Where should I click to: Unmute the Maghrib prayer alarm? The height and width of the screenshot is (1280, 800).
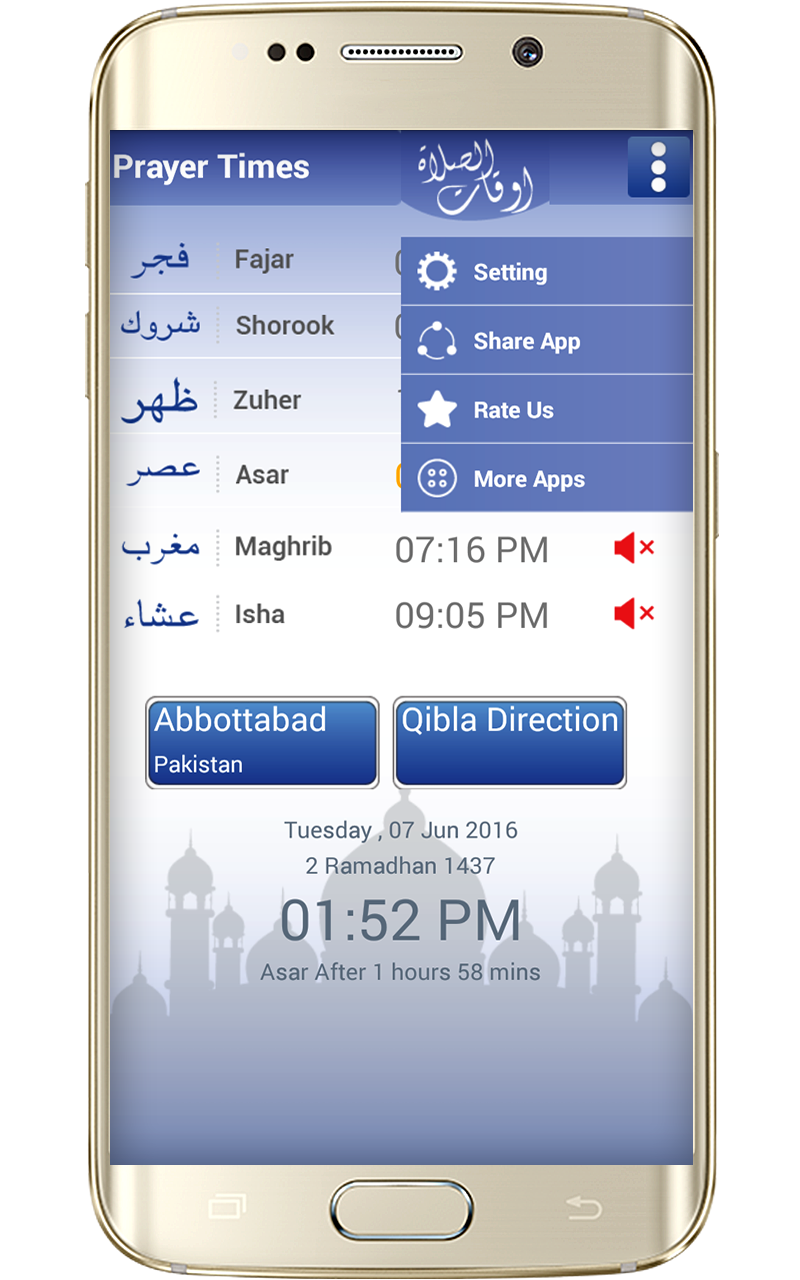coord(634,548)
